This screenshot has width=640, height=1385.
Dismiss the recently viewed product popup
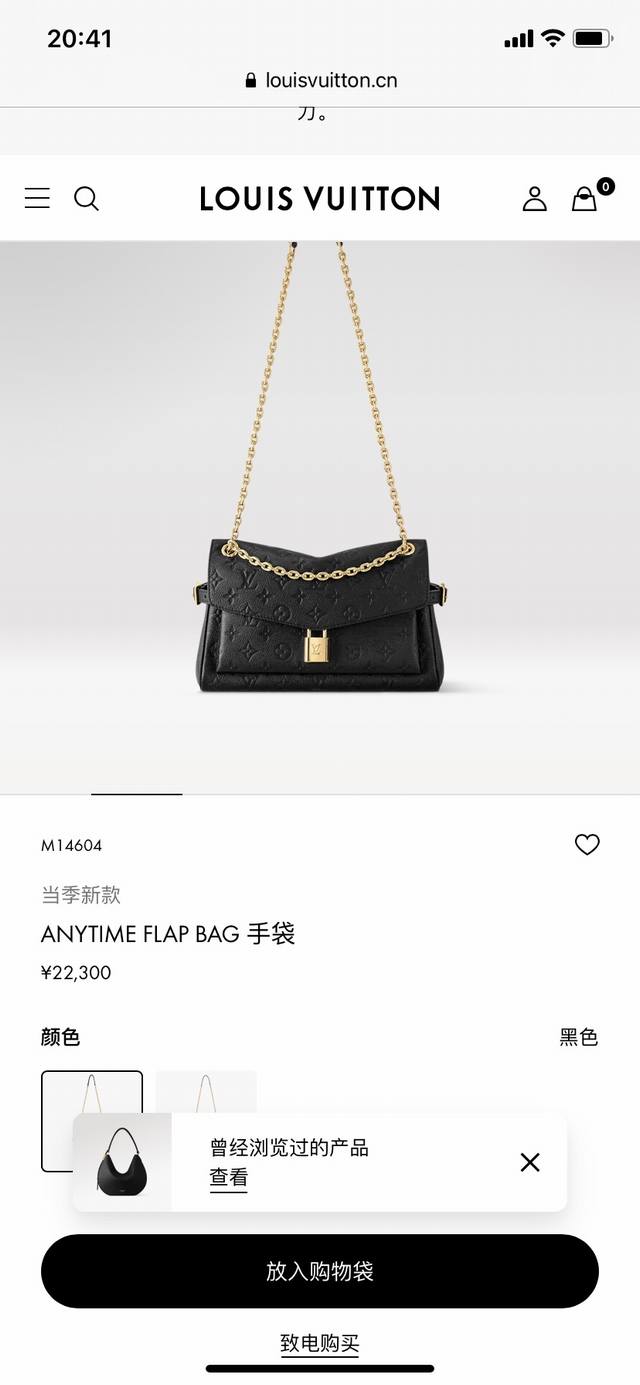(530, 1162)
